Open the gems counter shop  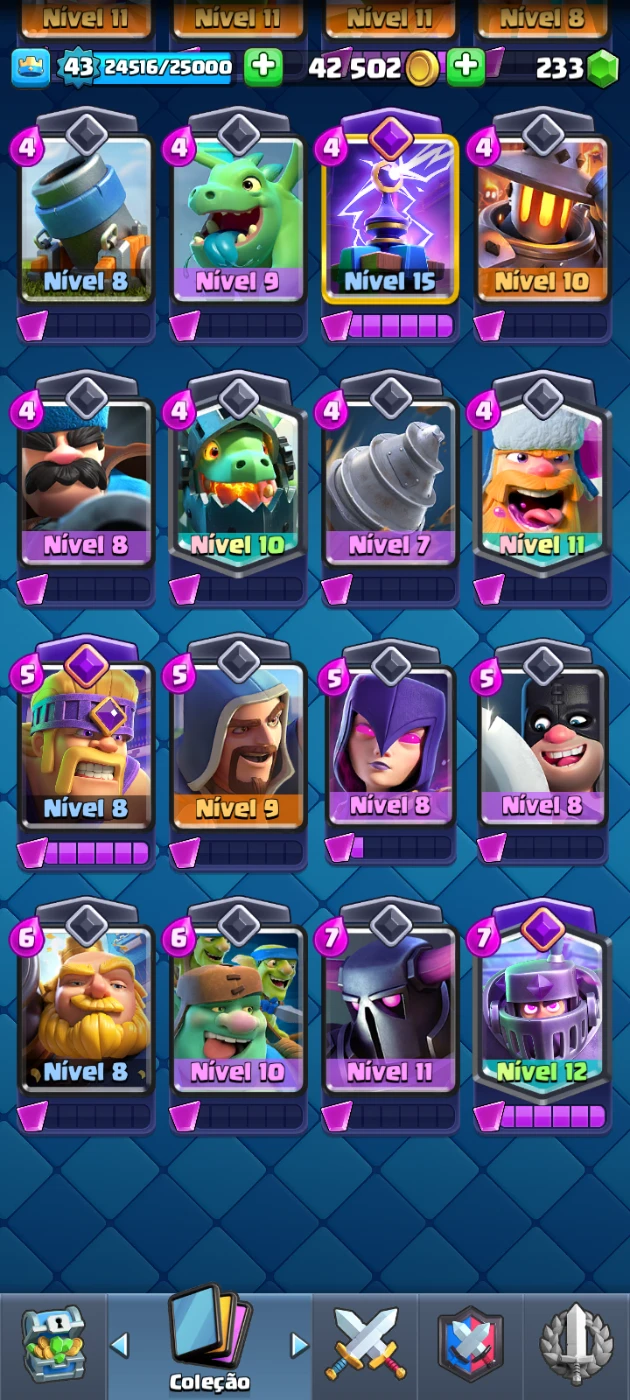click(x=577, y=67)
